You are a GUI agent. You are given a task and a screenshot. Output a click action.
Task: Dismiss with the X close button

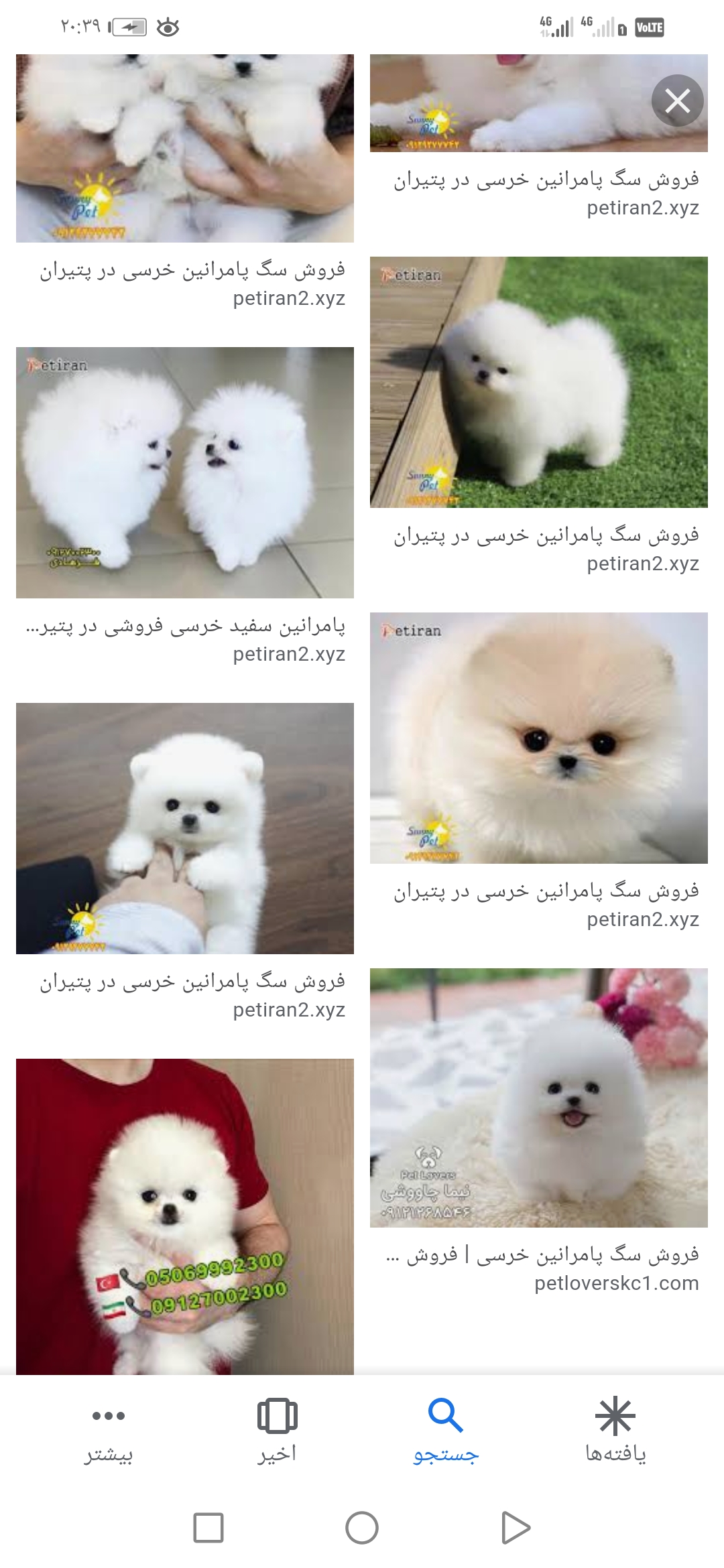[677, 101]
